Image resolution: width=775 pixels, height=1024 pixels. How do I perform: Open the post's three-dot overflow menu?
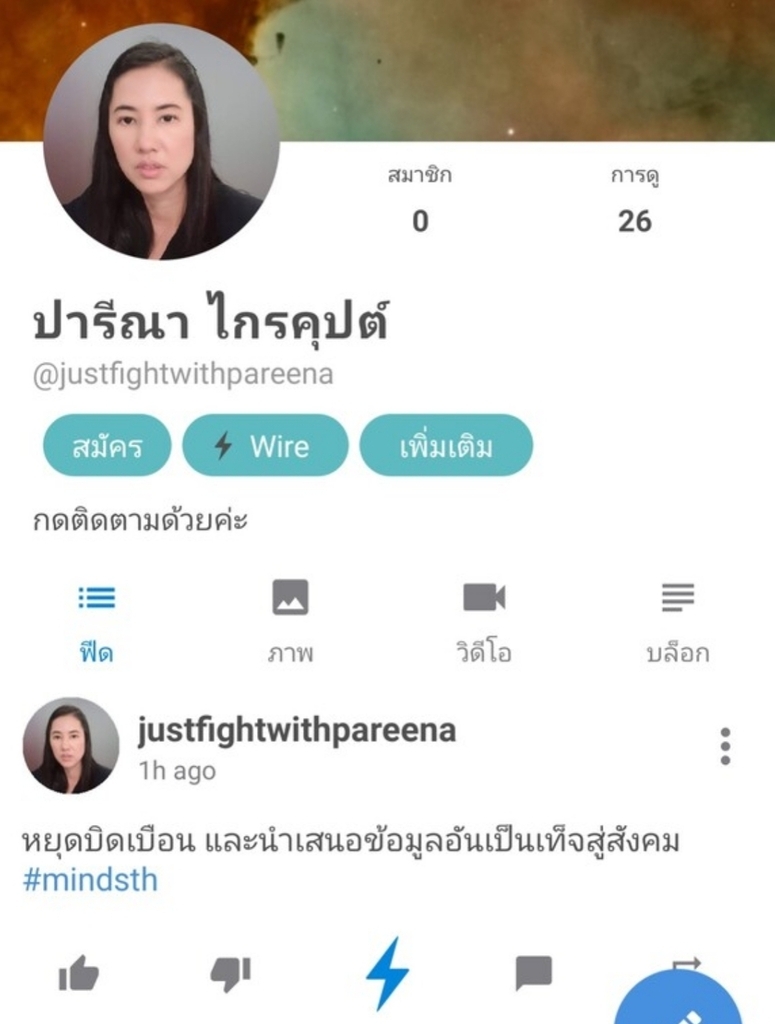pos(725,747)
